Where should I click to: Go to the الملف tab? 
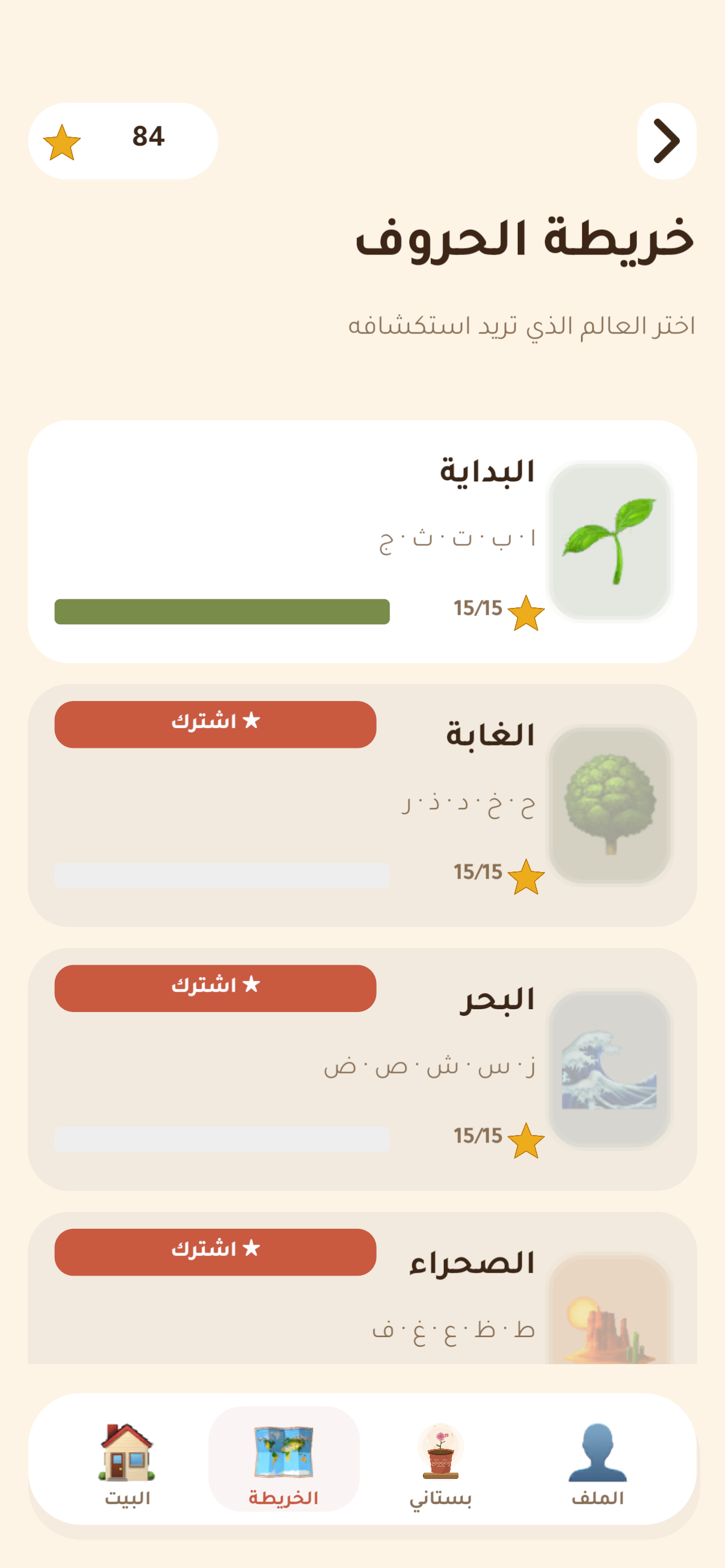coord(597,1464)
